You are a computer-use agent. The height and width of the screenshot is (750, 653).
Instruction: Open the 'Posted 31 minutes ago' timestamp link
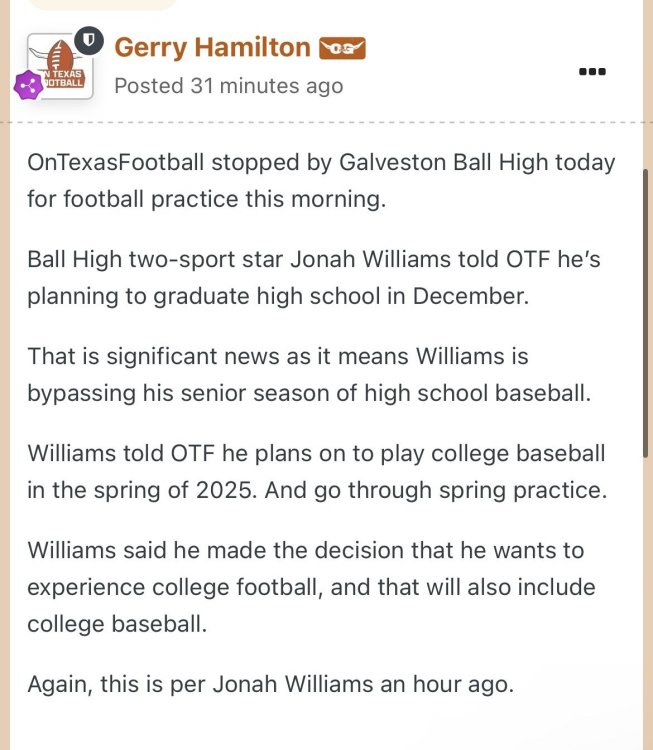click(228, 86)
